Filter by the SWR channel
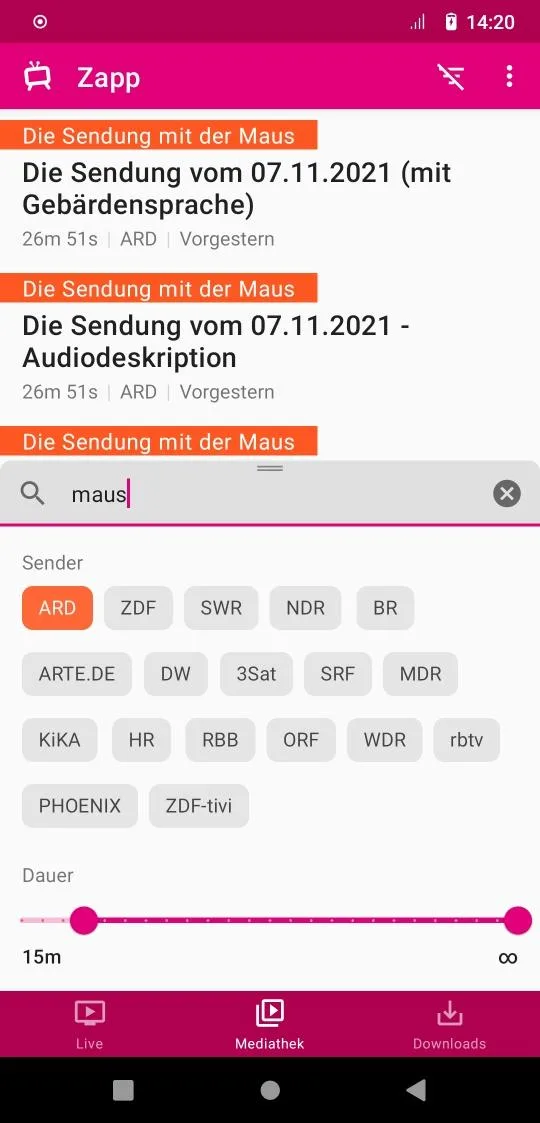Viewport: 540px width, 1123px height. [x=221, y=608]
